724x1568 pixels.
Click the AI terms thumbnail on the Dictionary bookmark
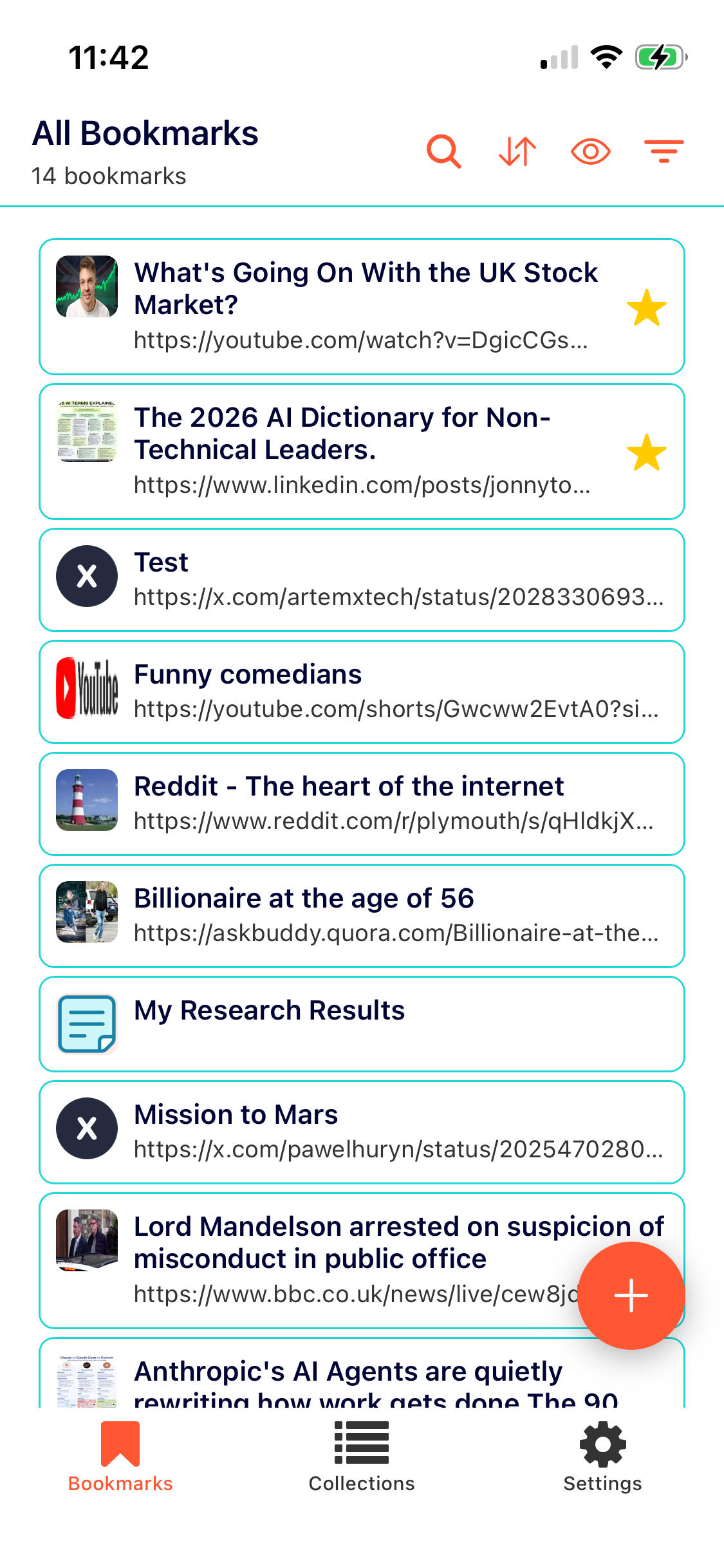click(x=87, y=430)
